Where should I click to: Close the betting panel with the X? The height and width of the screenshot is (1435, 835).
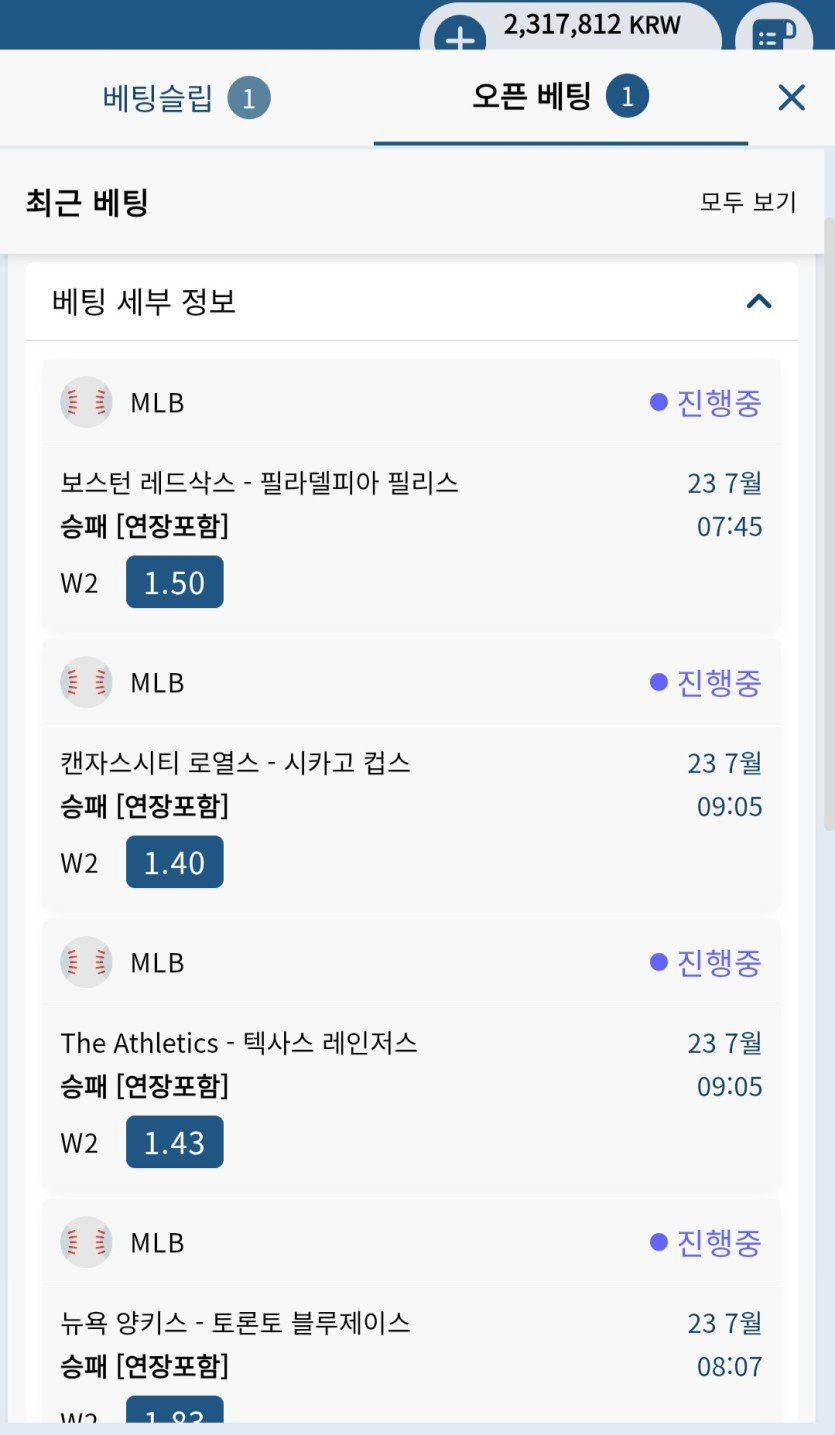(791, 98)
